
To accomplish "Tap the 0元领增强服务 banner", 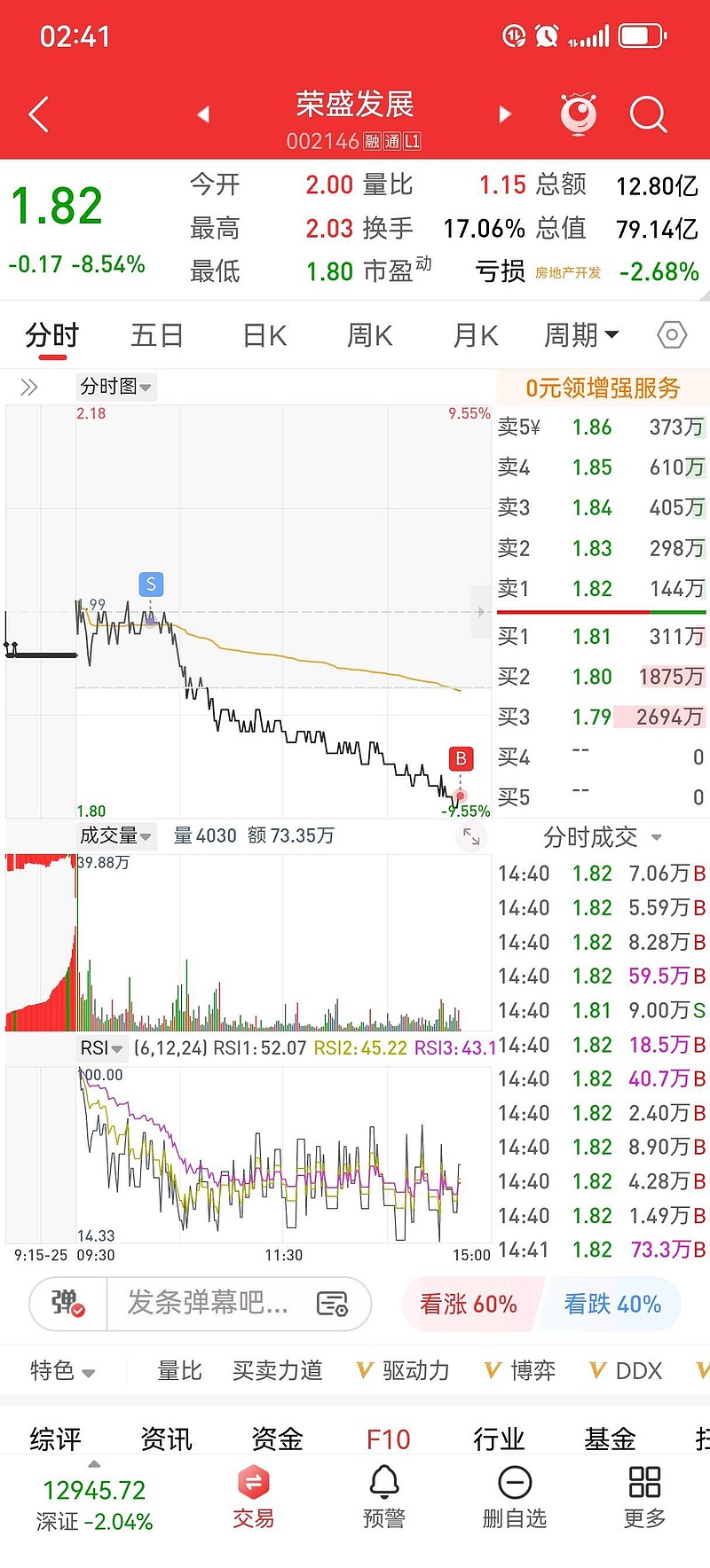I will (603, 388).
